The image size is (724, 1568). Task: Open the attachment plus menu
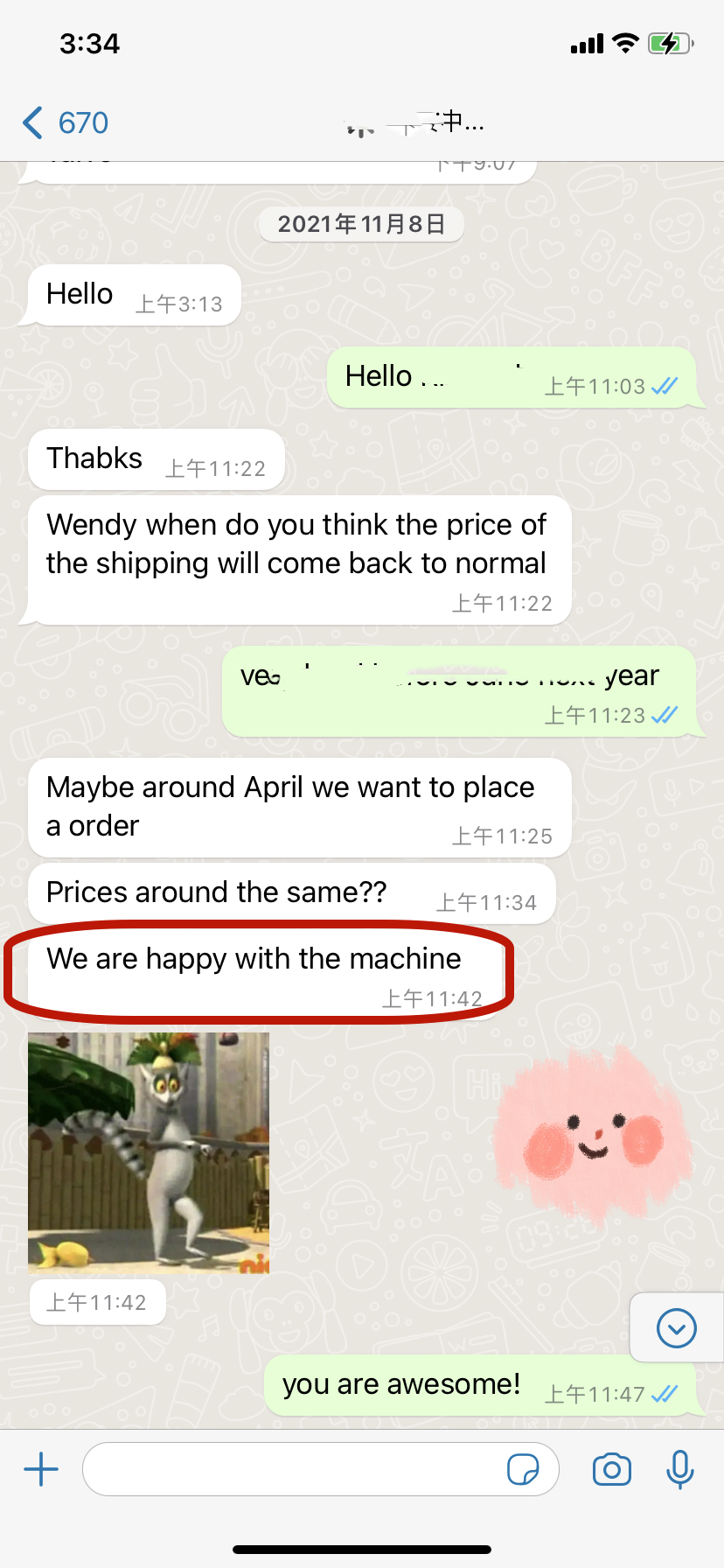[41, 1469]
